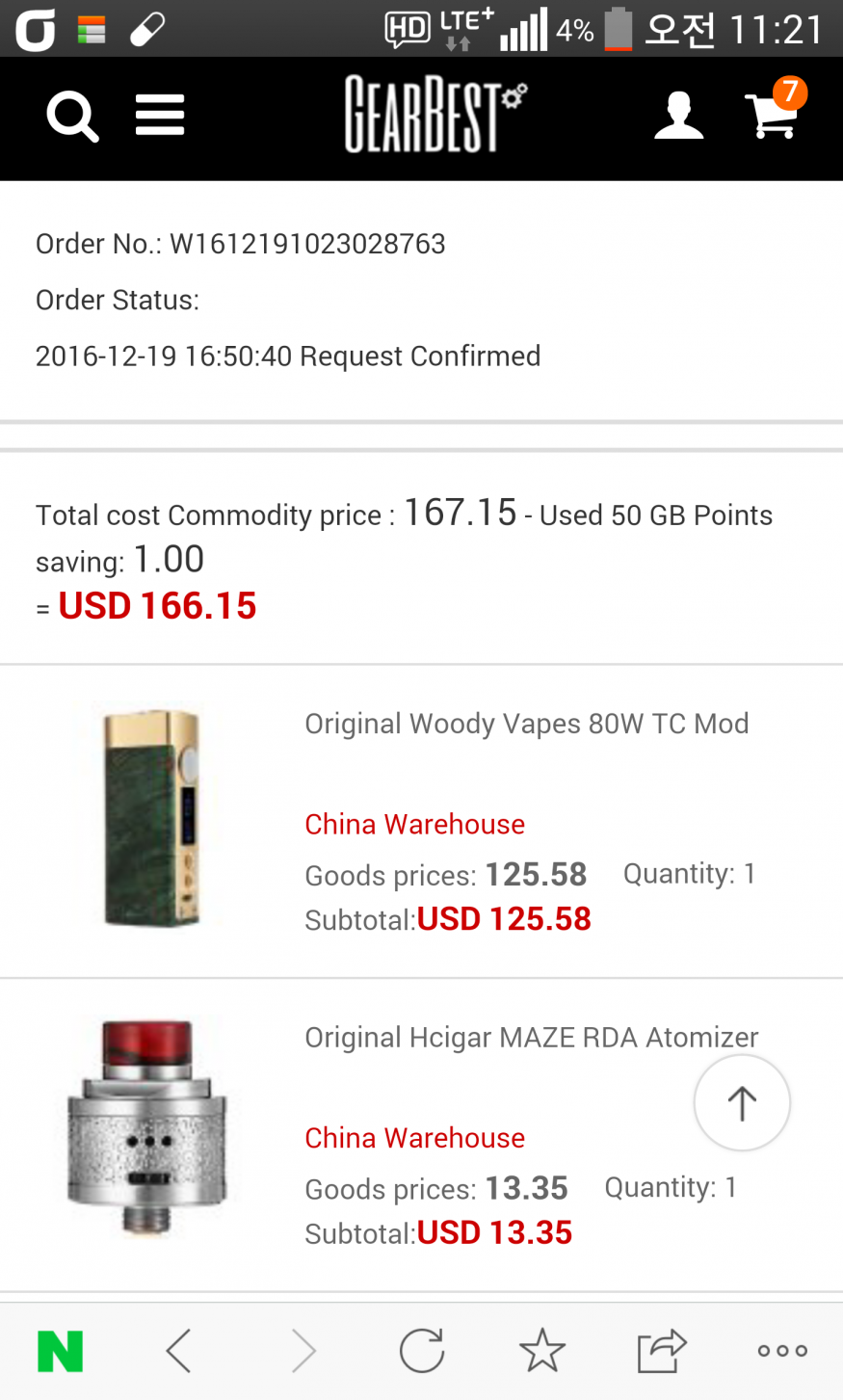Open Original Woody Vapes 80W TC Mod
The height and width of the screenshot is (1400, 843).
click(526, 724)
